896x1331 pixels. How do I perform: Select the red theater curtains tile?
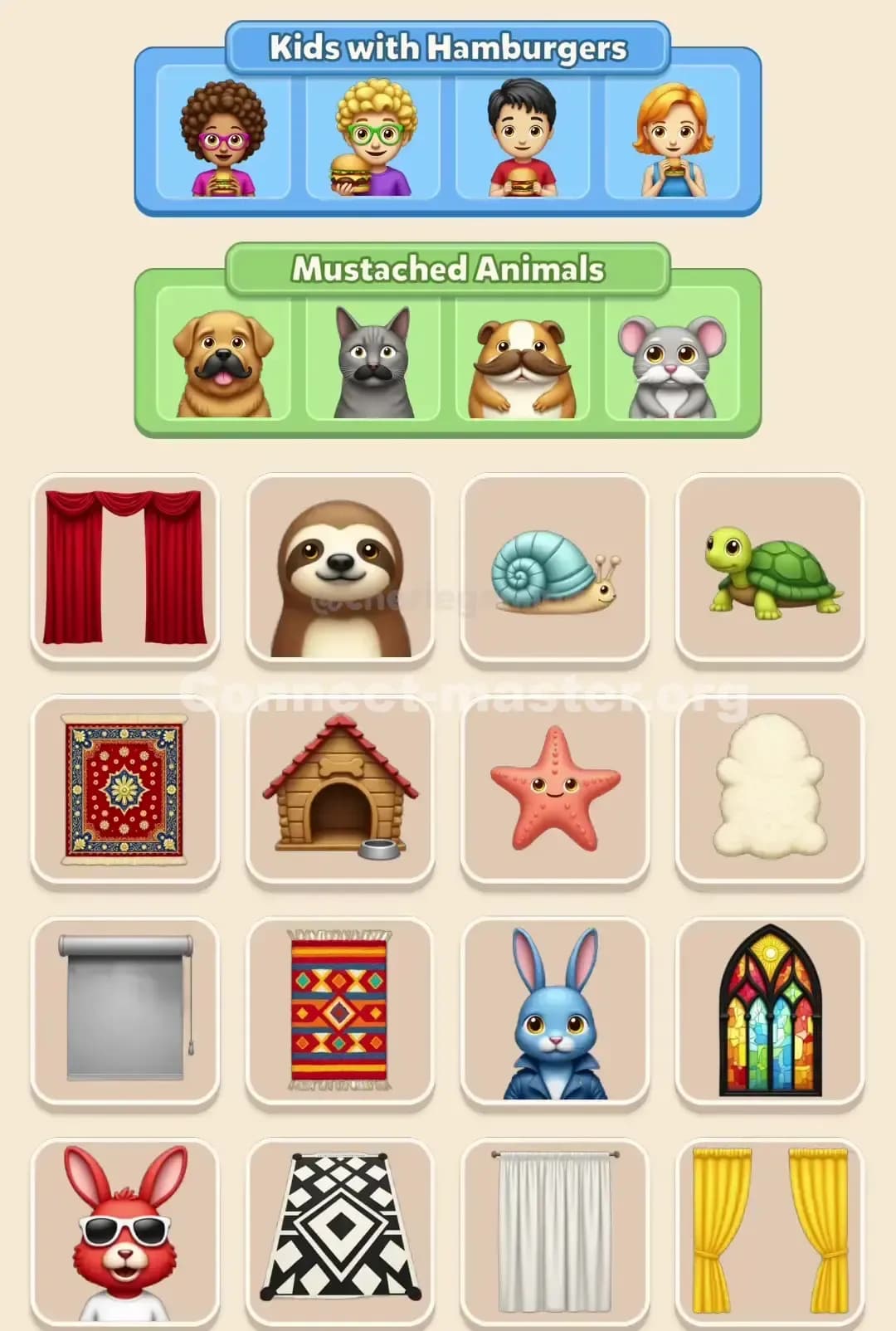(123, 566)
